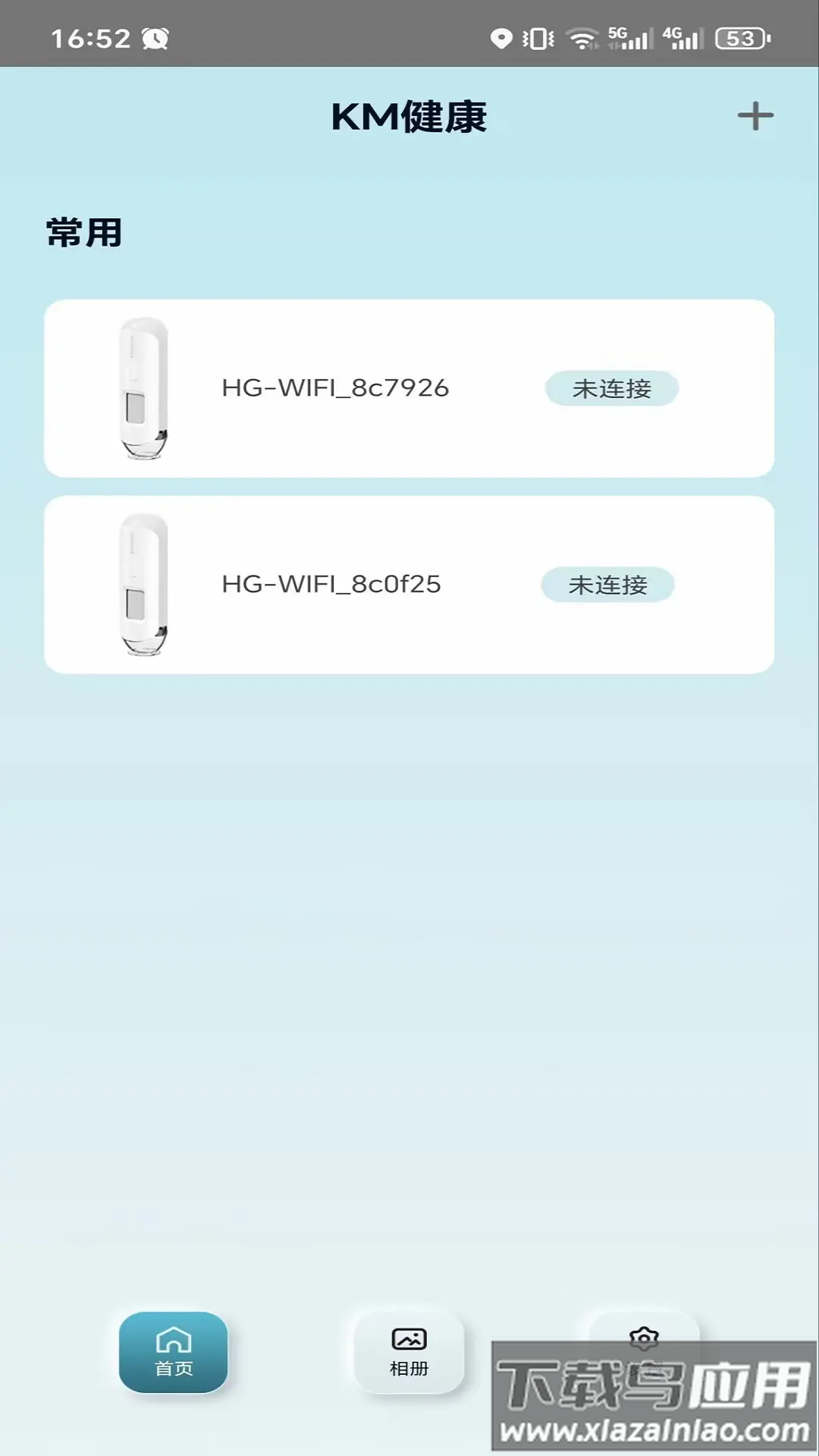Open the KM健康 title heading
819x1456 pixels.
[x=409, y=117]
